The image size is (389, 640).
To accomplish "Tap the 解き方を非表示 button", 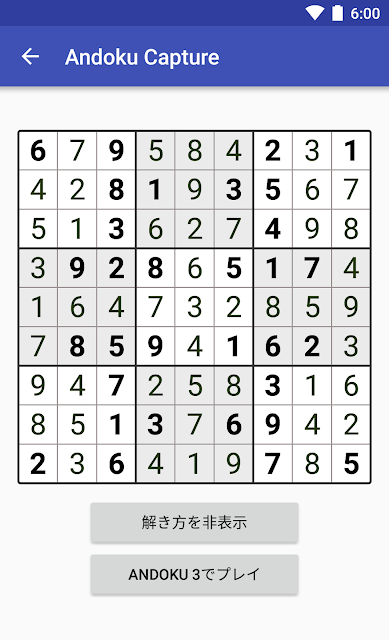I will [194, 522].
